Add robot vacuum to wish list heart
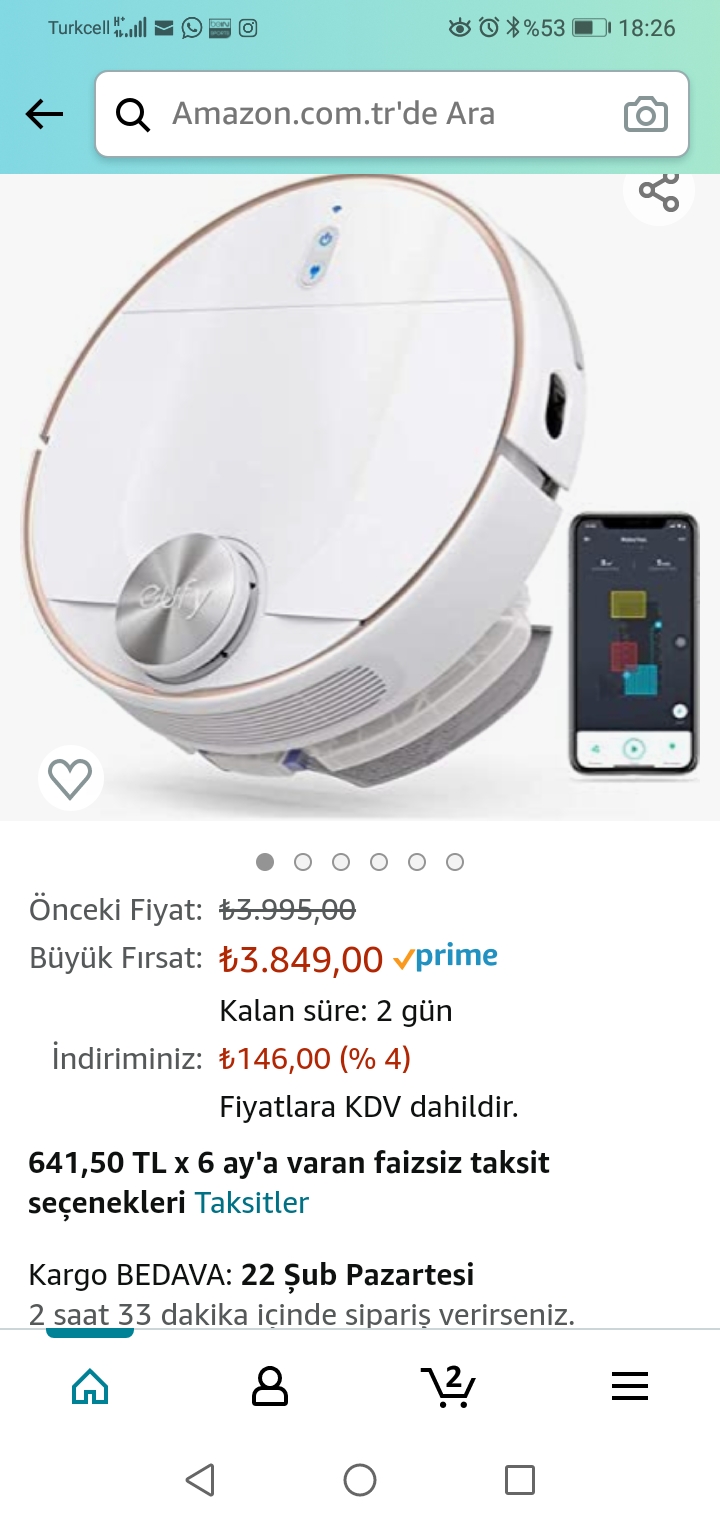720x1520 pixels. (x=70, y=779)
